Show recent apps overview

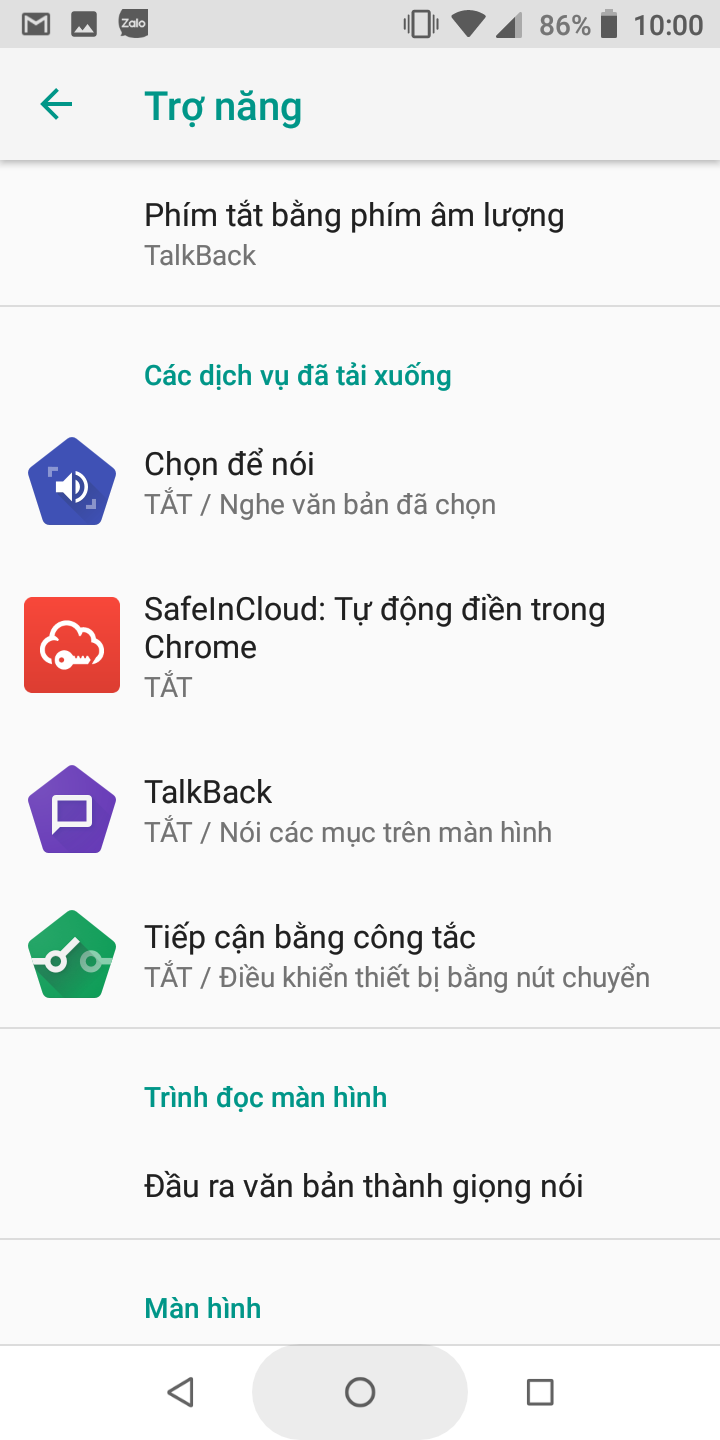pyautogui.click(x=540, y=1391)
